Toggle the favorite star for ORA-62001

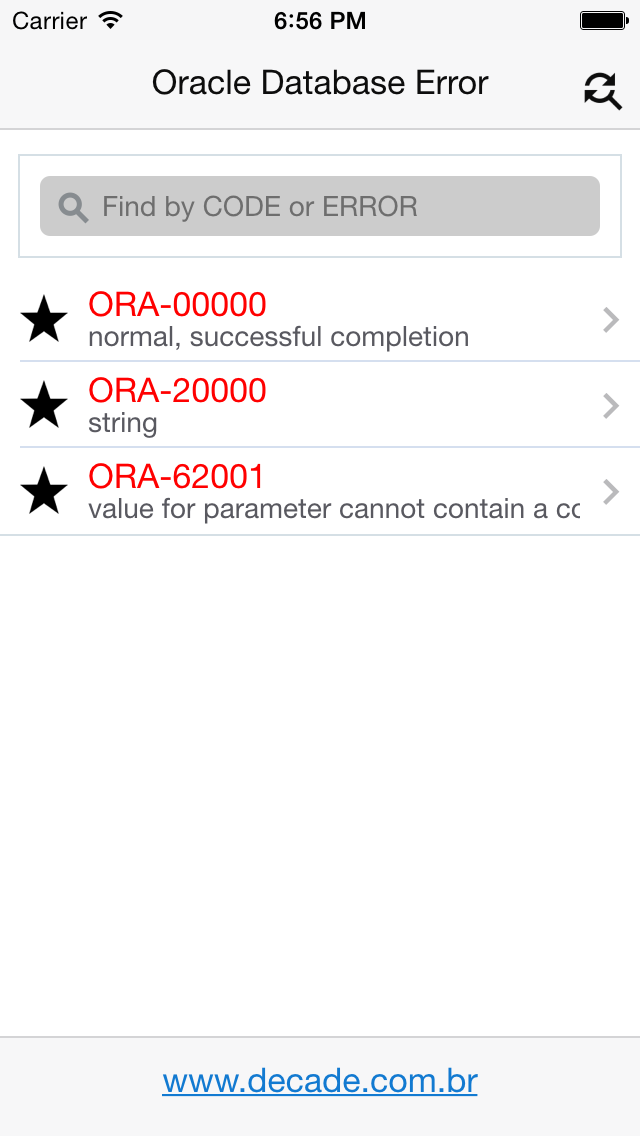[x=44, y=491]
